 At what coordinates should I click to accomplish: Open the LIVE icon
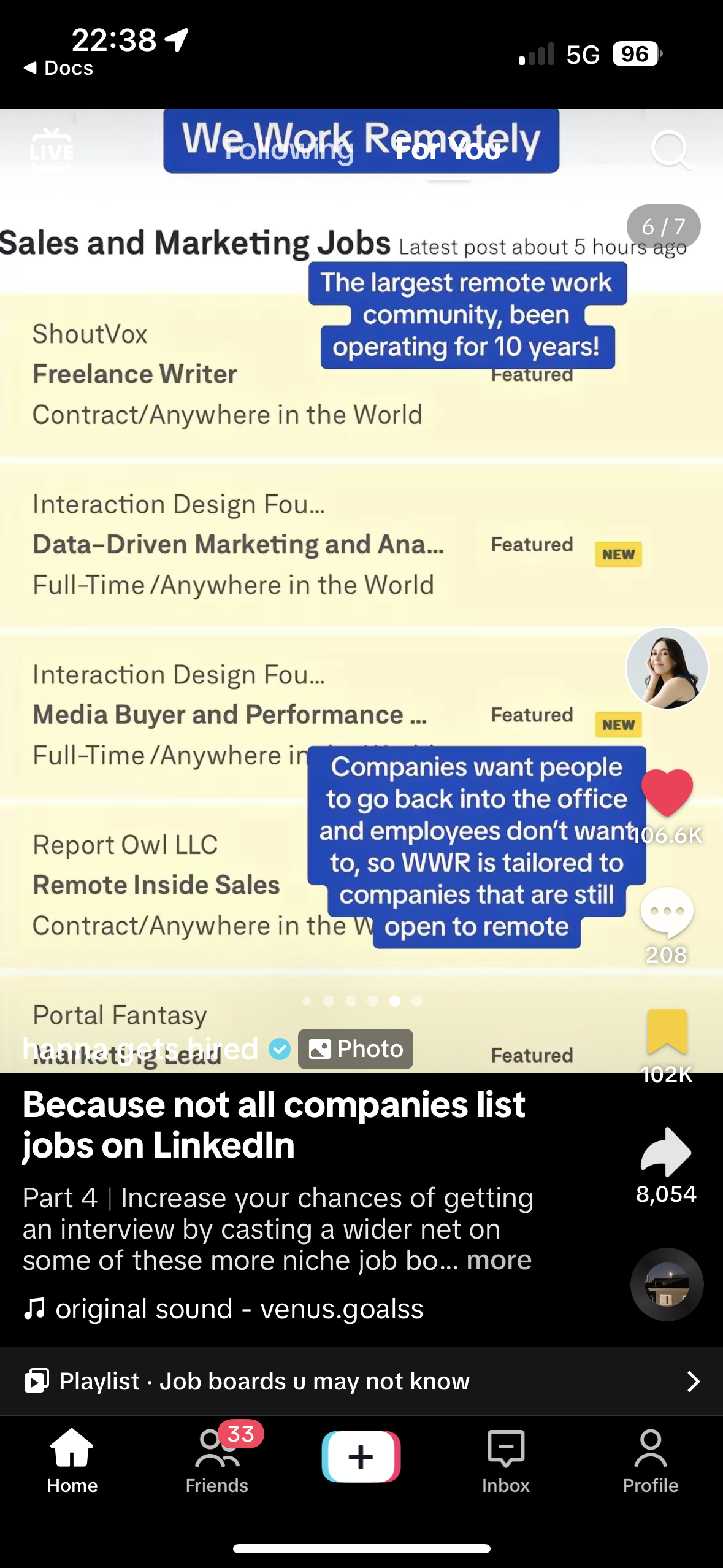point(52,149)
